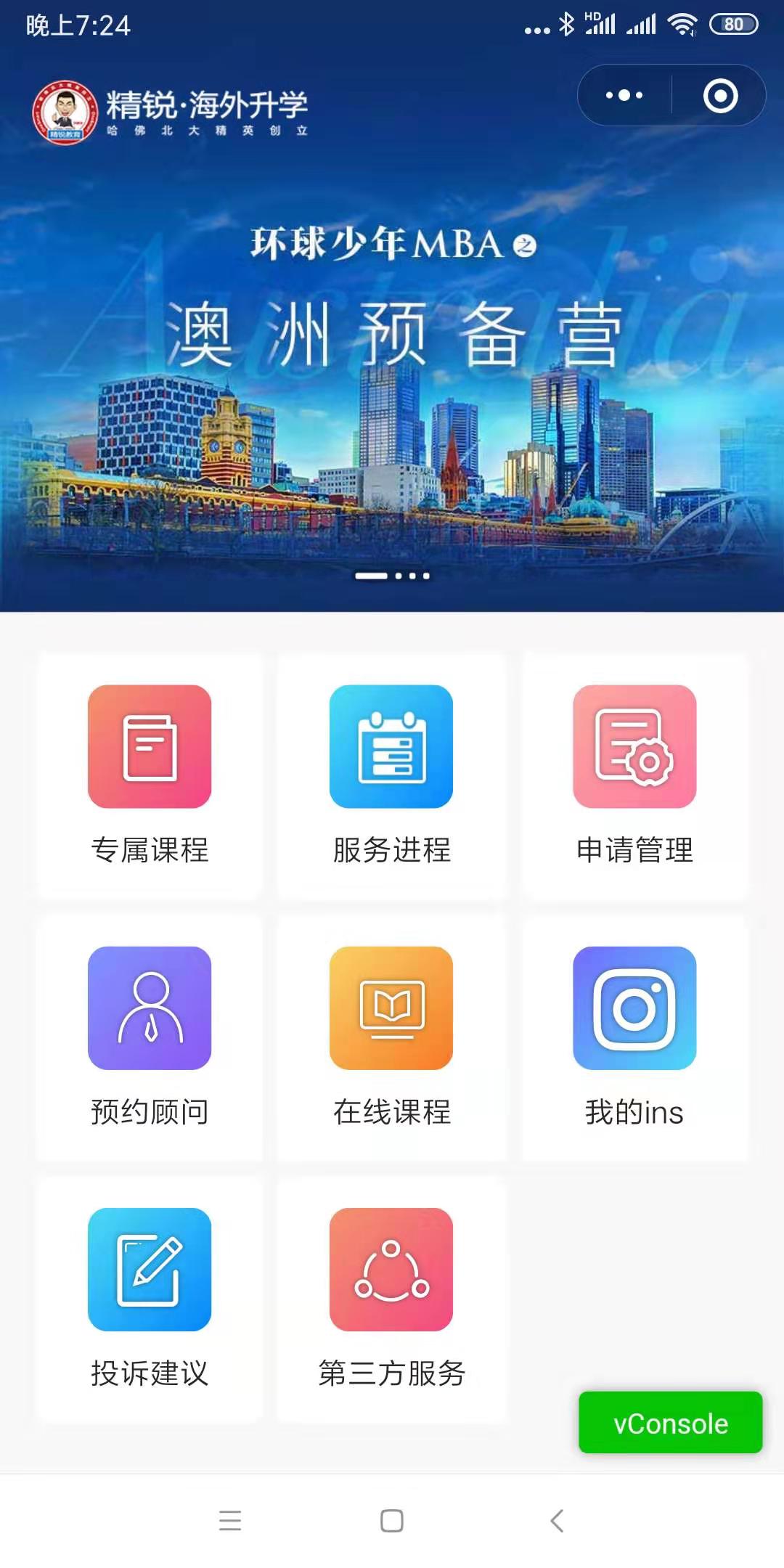
Task: Open 第三方服务
Action: pos(391,1298)
